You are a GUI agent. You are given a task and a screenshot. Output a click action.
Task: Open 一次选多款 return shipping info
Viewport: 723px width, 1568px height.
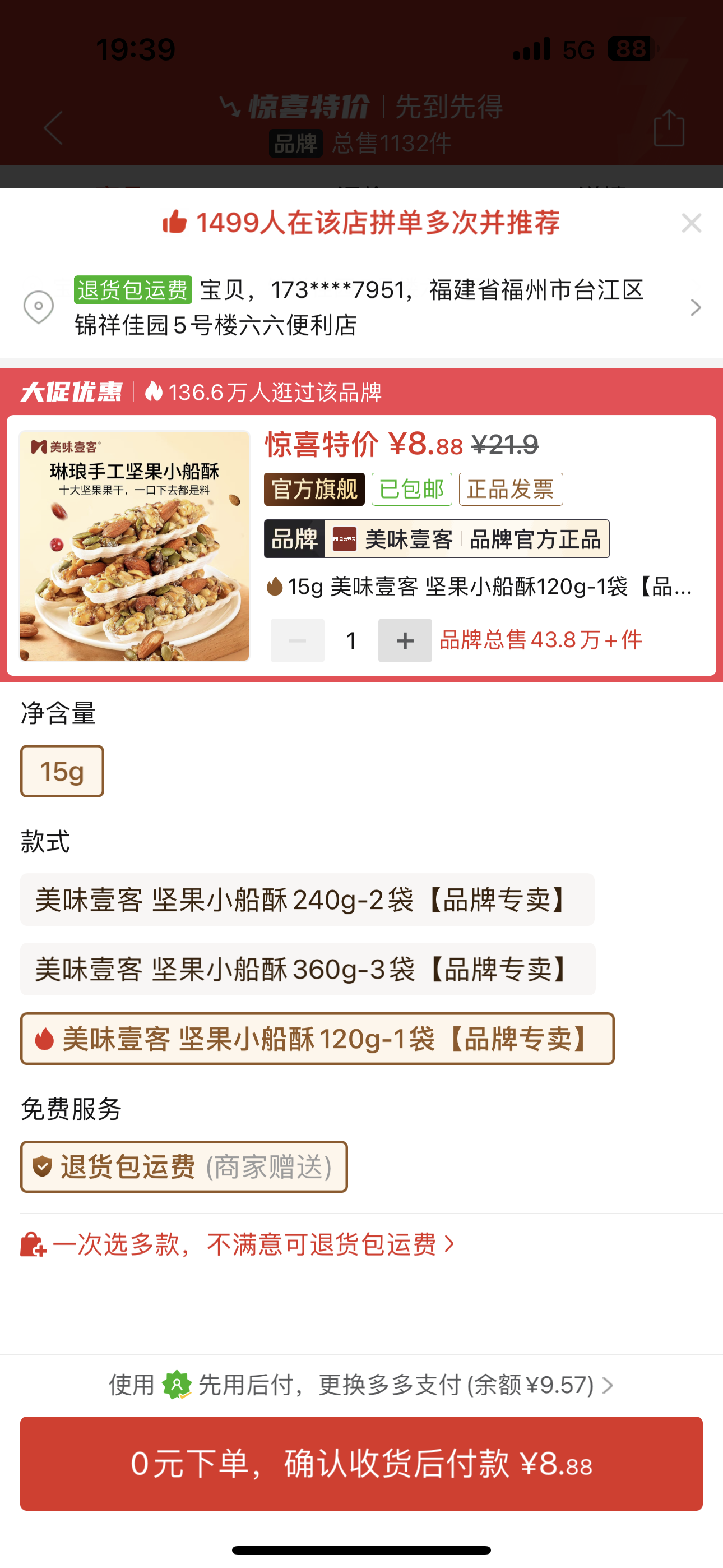point(237,1244)
